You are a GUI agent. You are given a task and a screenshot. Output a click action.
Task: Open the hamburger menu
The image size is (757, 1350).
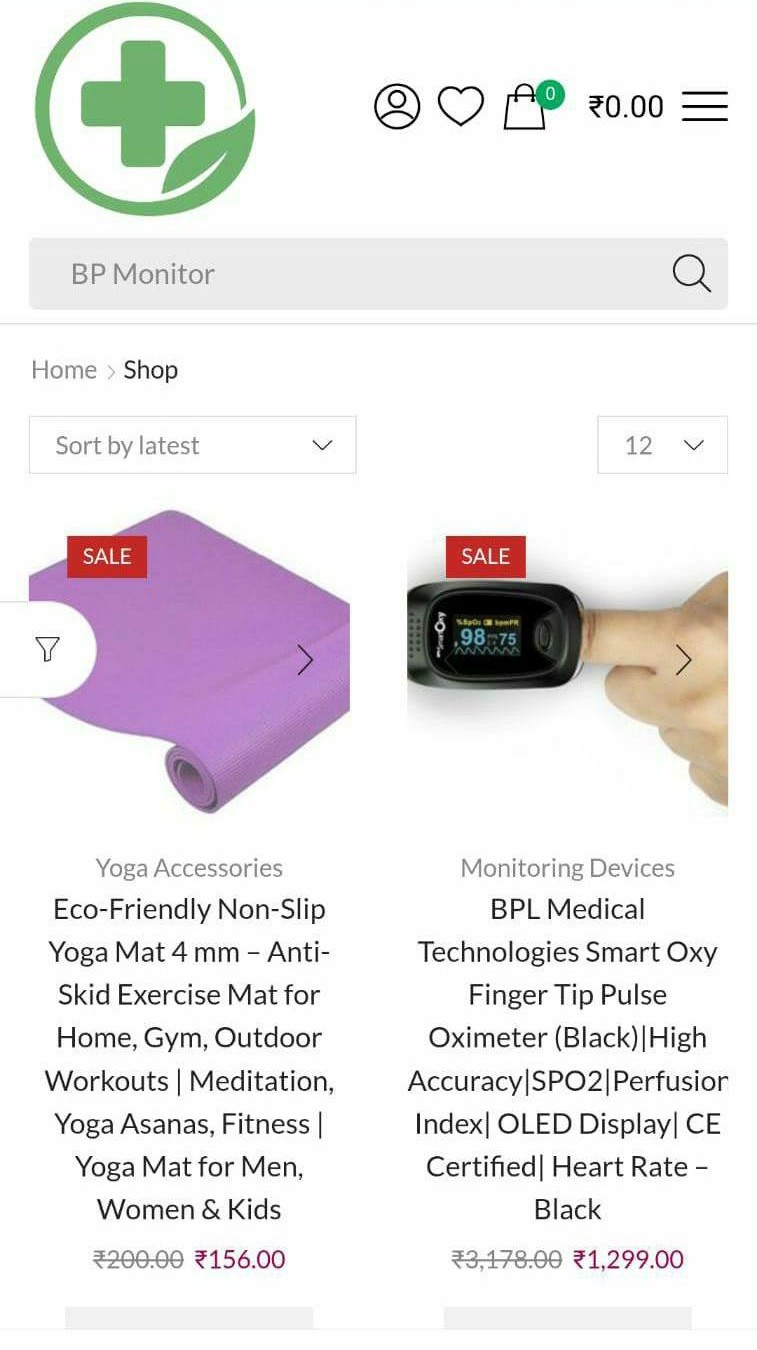(x=705, y=107)
